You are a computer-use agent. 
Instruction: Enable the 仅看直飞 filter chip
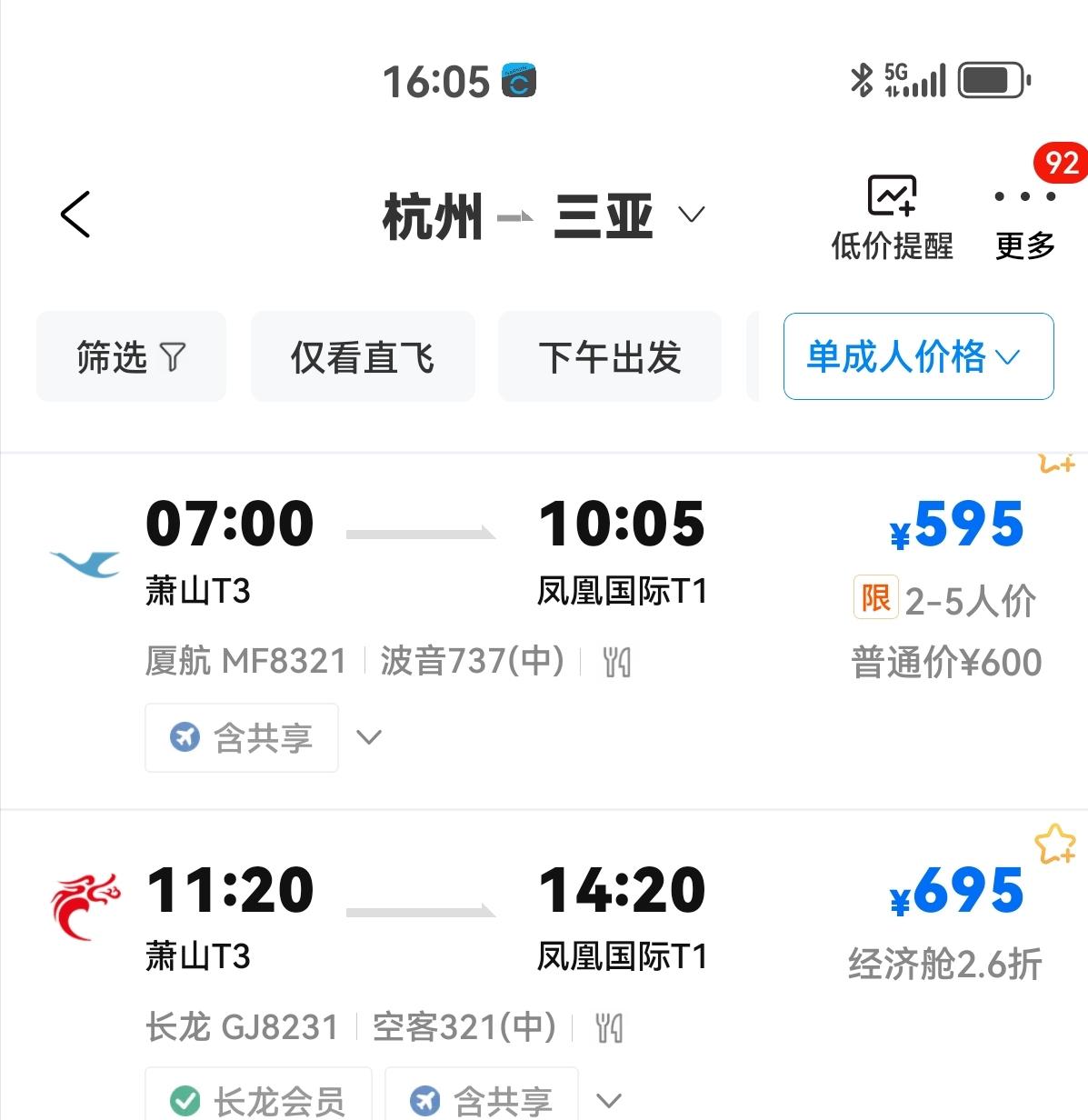coord(363,356)
